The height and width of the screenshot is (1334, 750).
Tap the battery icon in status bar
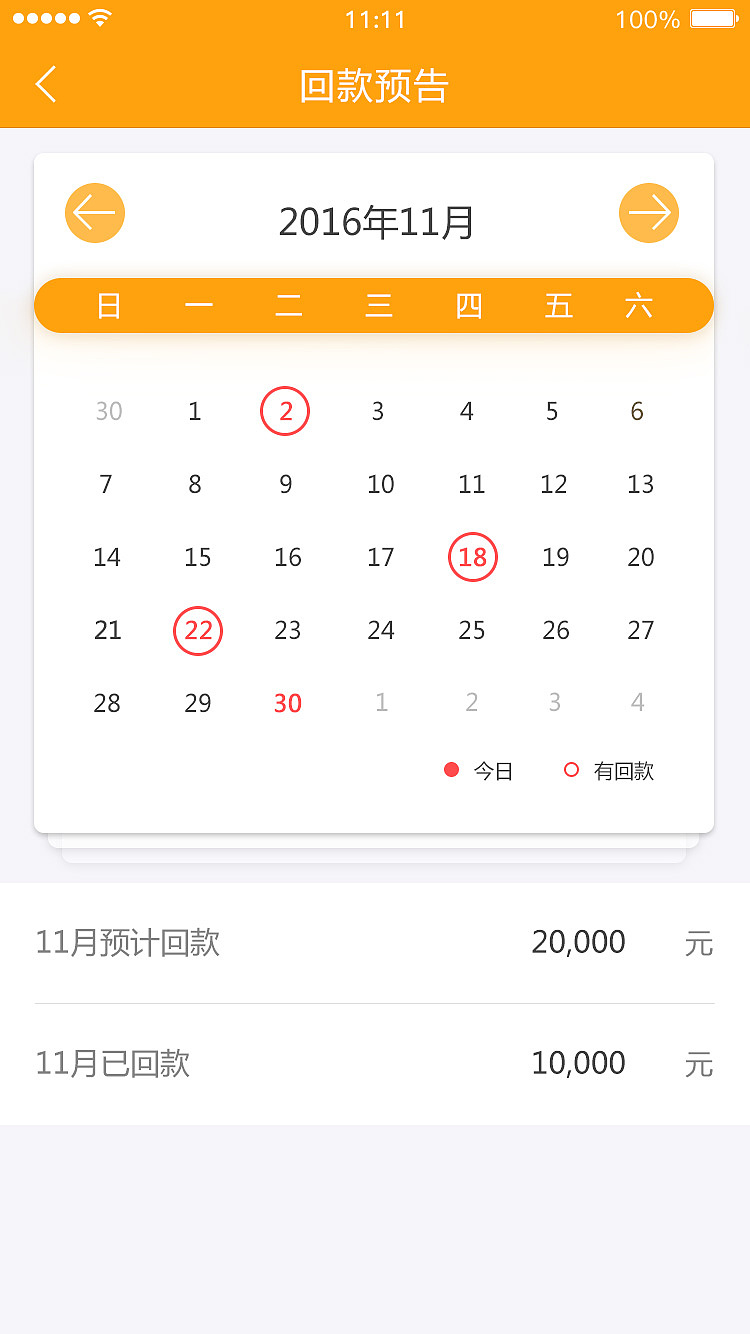(x=712, y=16)
